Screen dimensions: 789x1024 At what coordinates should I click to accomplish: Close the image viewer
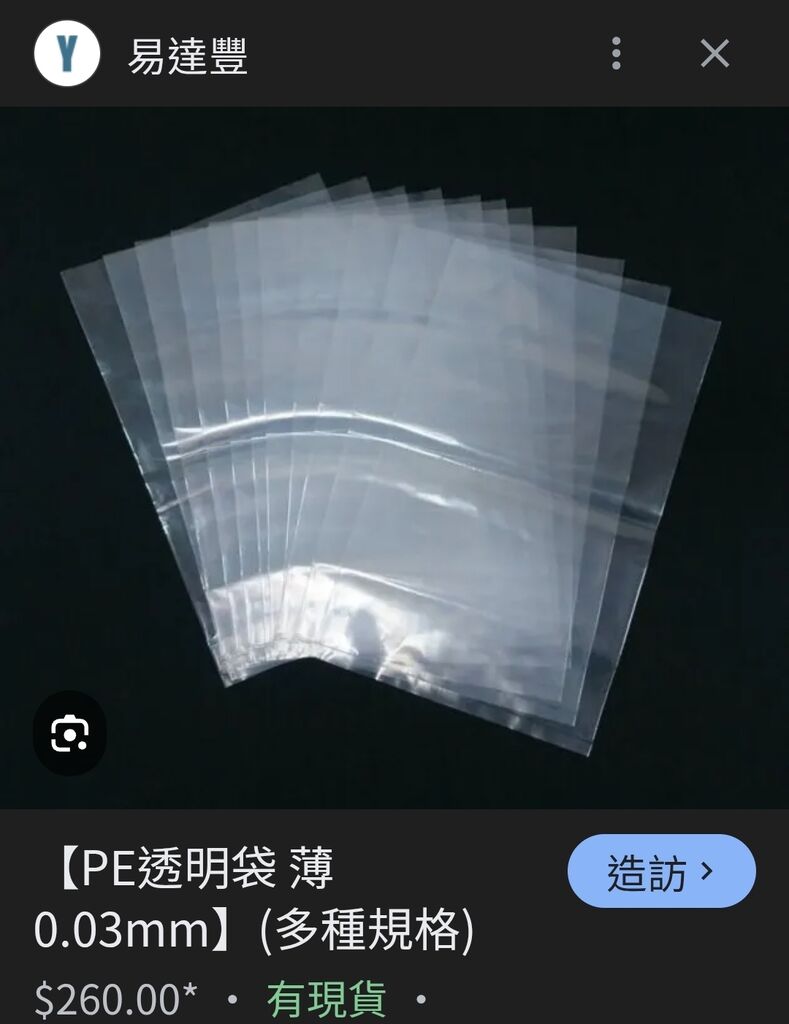(x=714, y=53)
